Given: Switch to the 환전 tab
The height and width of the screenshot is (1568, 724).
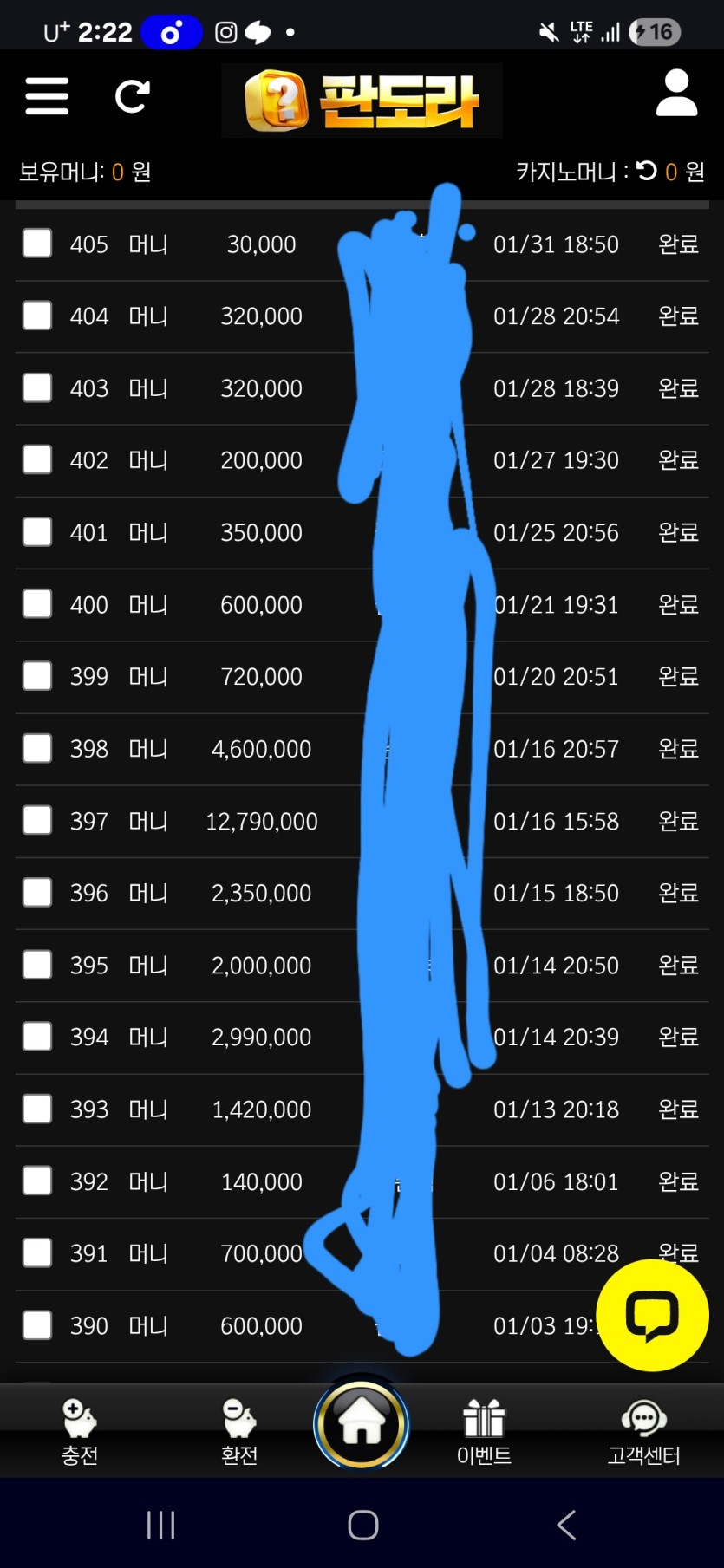Looking at the screenshot, I should click(x=239, y=1432).
